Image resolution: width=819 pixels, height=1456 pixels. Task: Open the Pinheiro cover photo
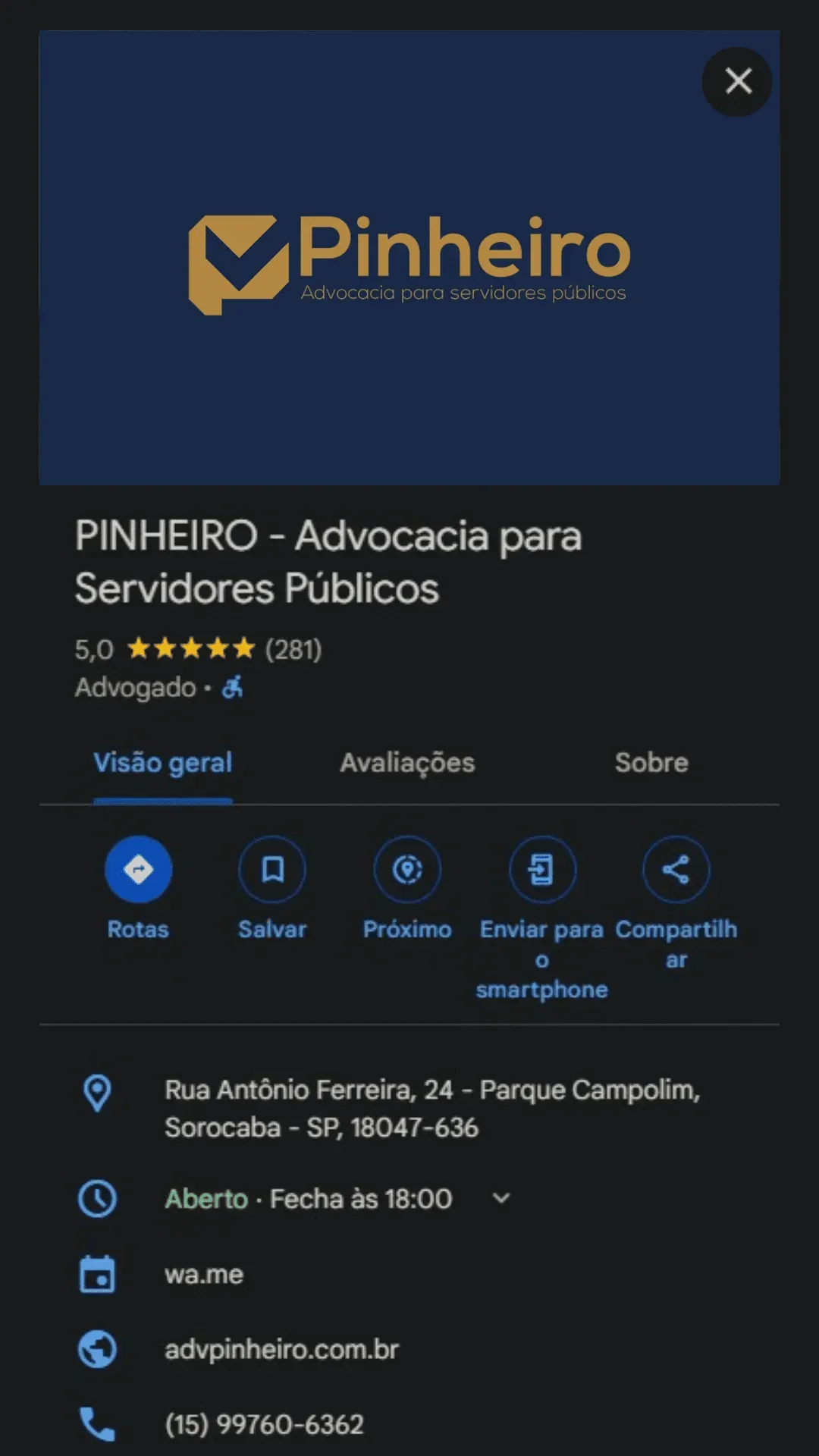pos(409,258)
